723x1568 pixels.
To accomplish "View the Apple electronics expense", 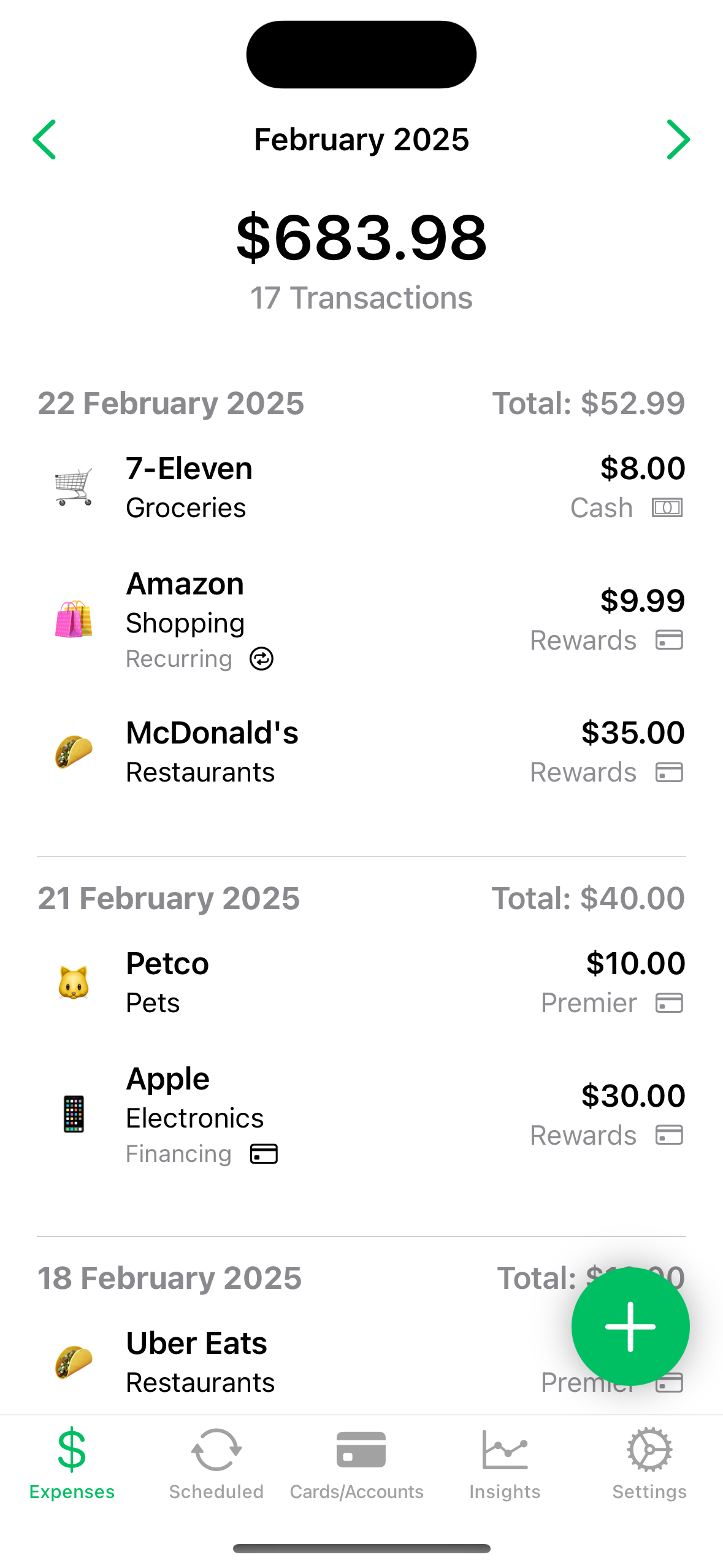I will [x=361, y=1115].
